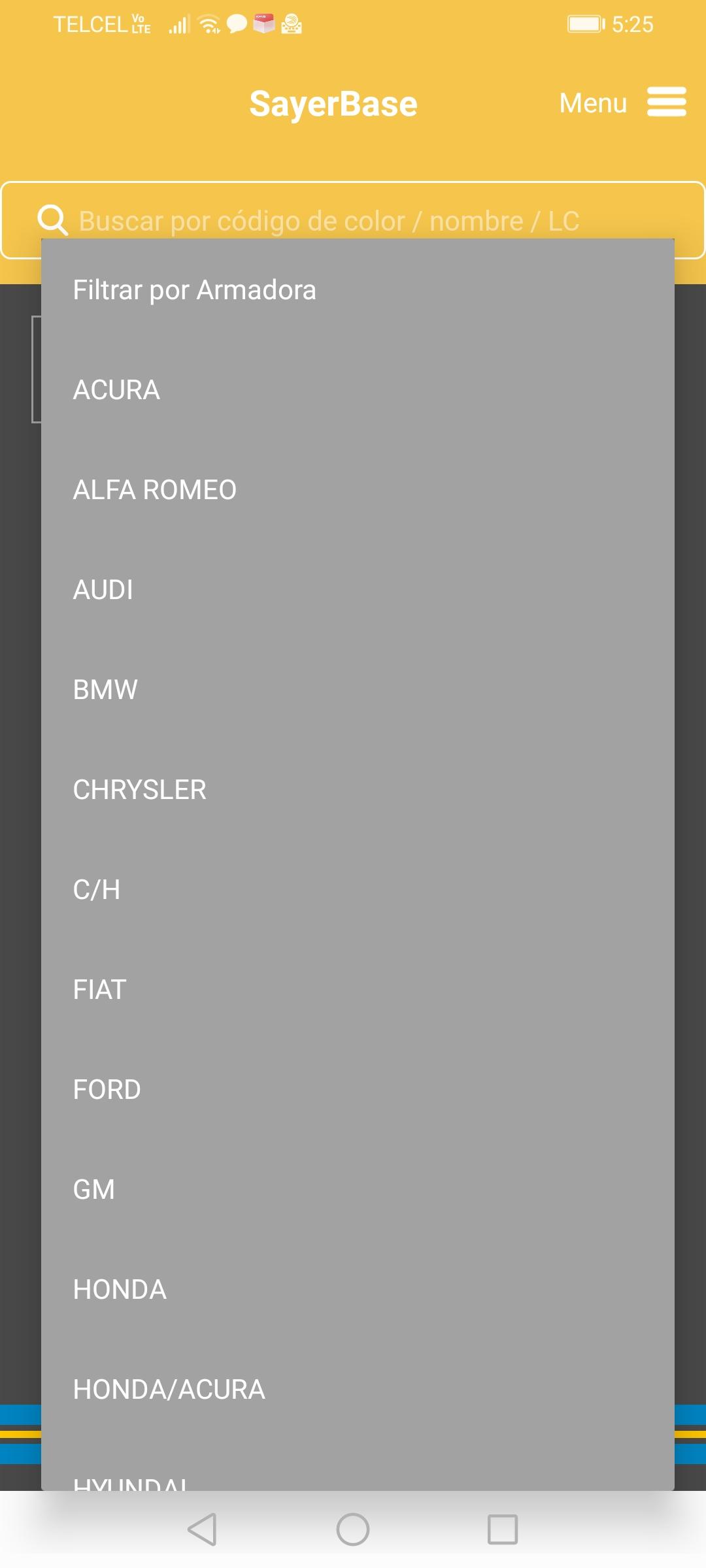The image size is (706, 1568).
Task: Open the Menu hamburger button
Action: (622, 103)
